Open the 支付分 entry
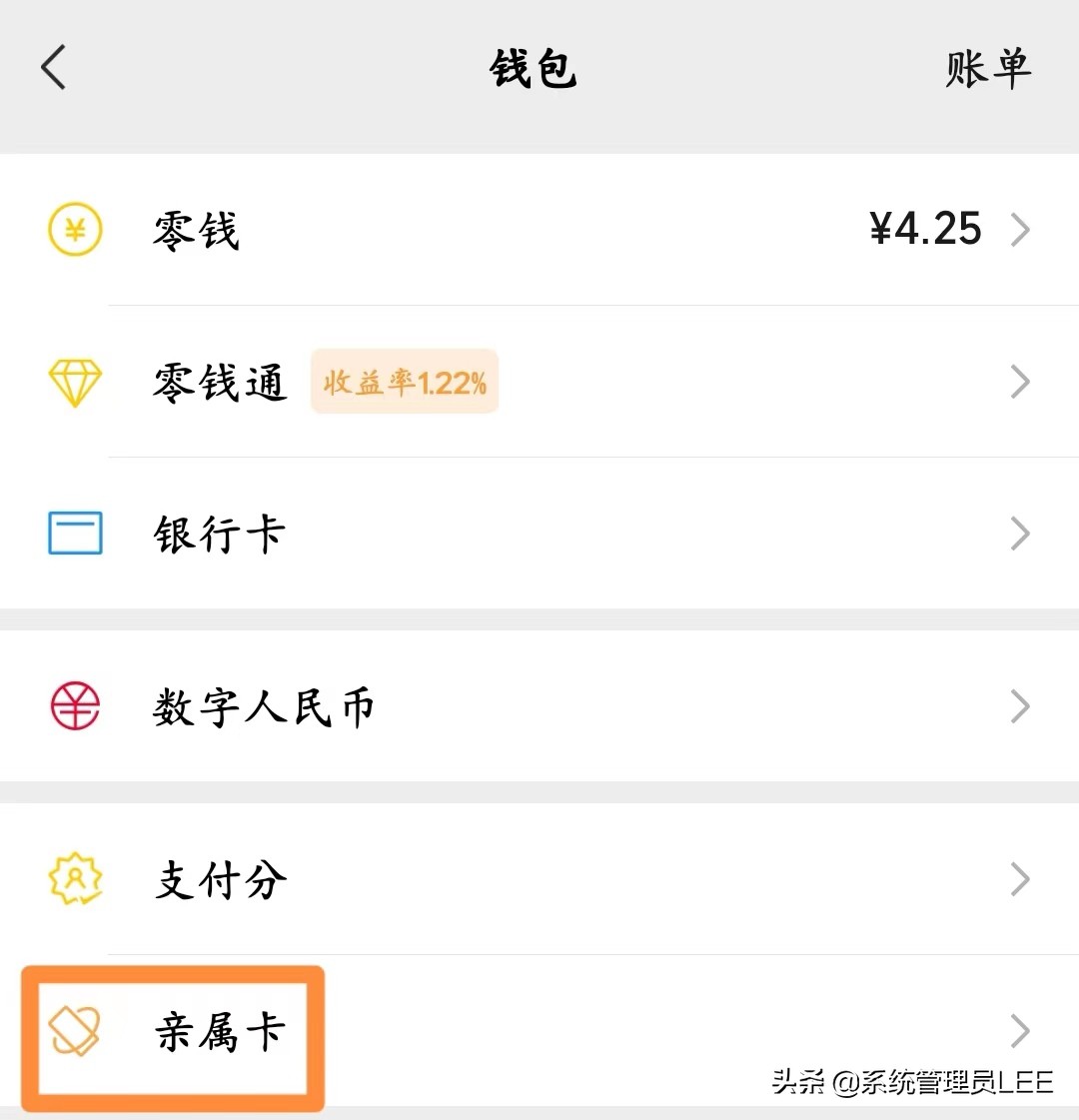The width and height of the screenshot is (1079, 1120). (220, 880)
